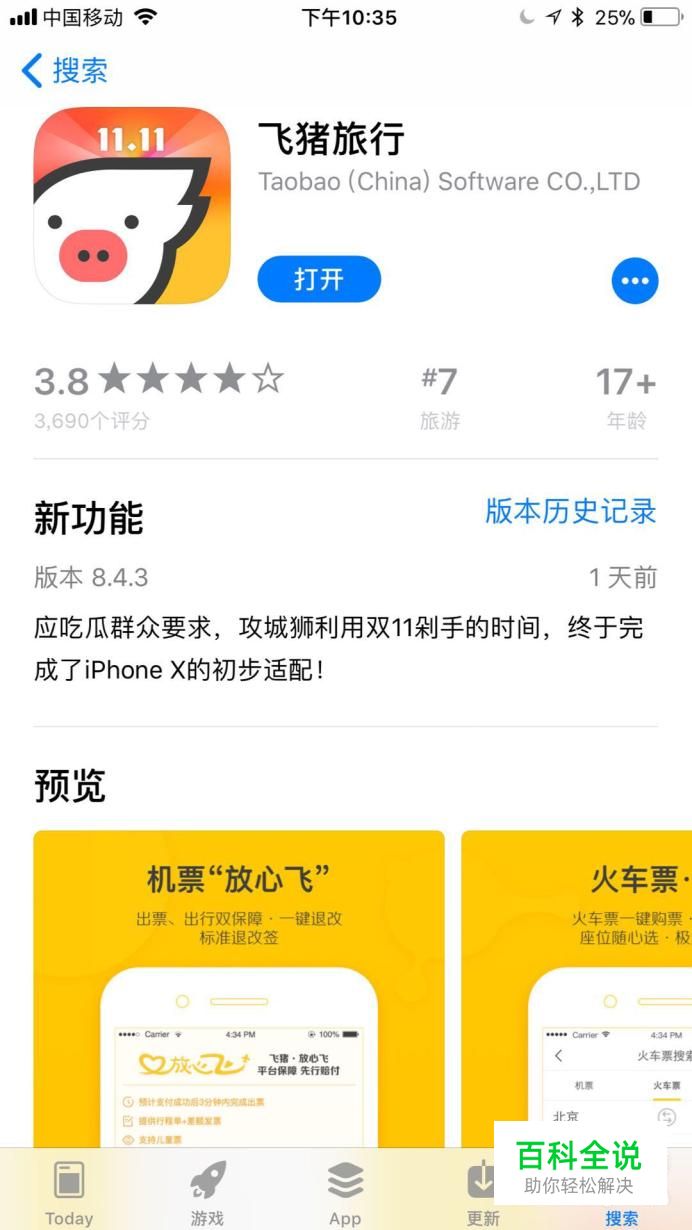Image resolution: width=692 pixels, height=1230 pixels.
Task: Switch to the Today tab
Action: 69,1192
